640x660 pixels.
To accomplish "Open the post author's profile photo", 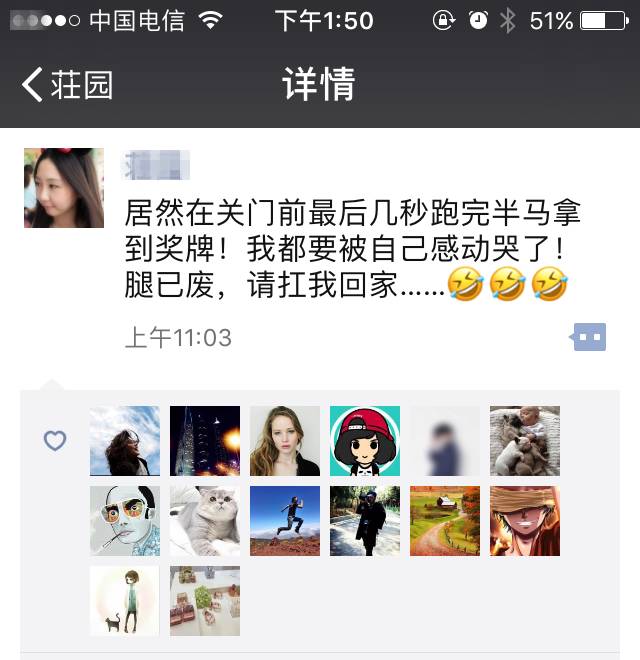I will pyautogui.click(x=64, y=188).
